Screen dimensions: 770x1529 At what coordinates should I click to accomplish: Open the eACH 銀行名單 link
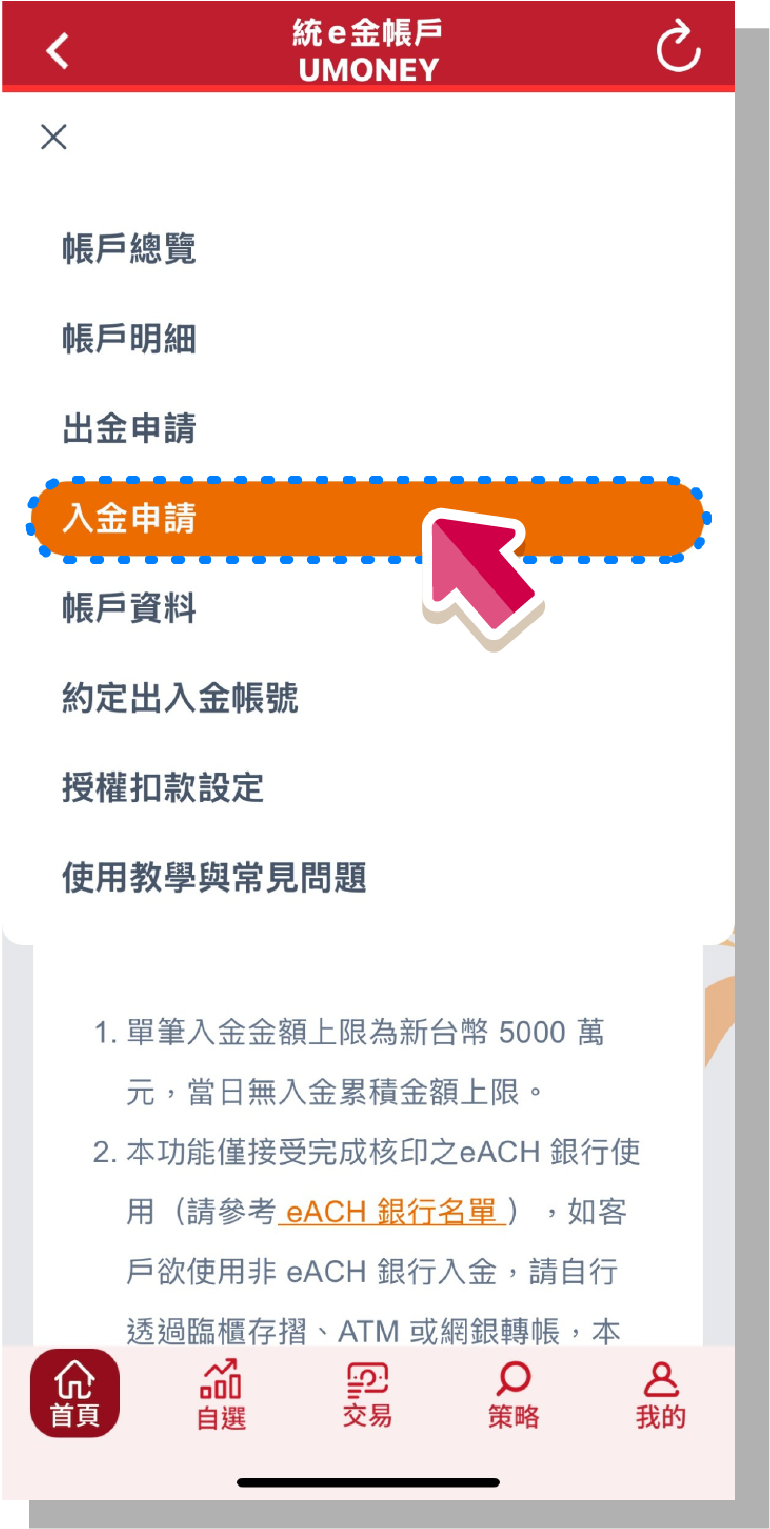[x=391, y=1212]
